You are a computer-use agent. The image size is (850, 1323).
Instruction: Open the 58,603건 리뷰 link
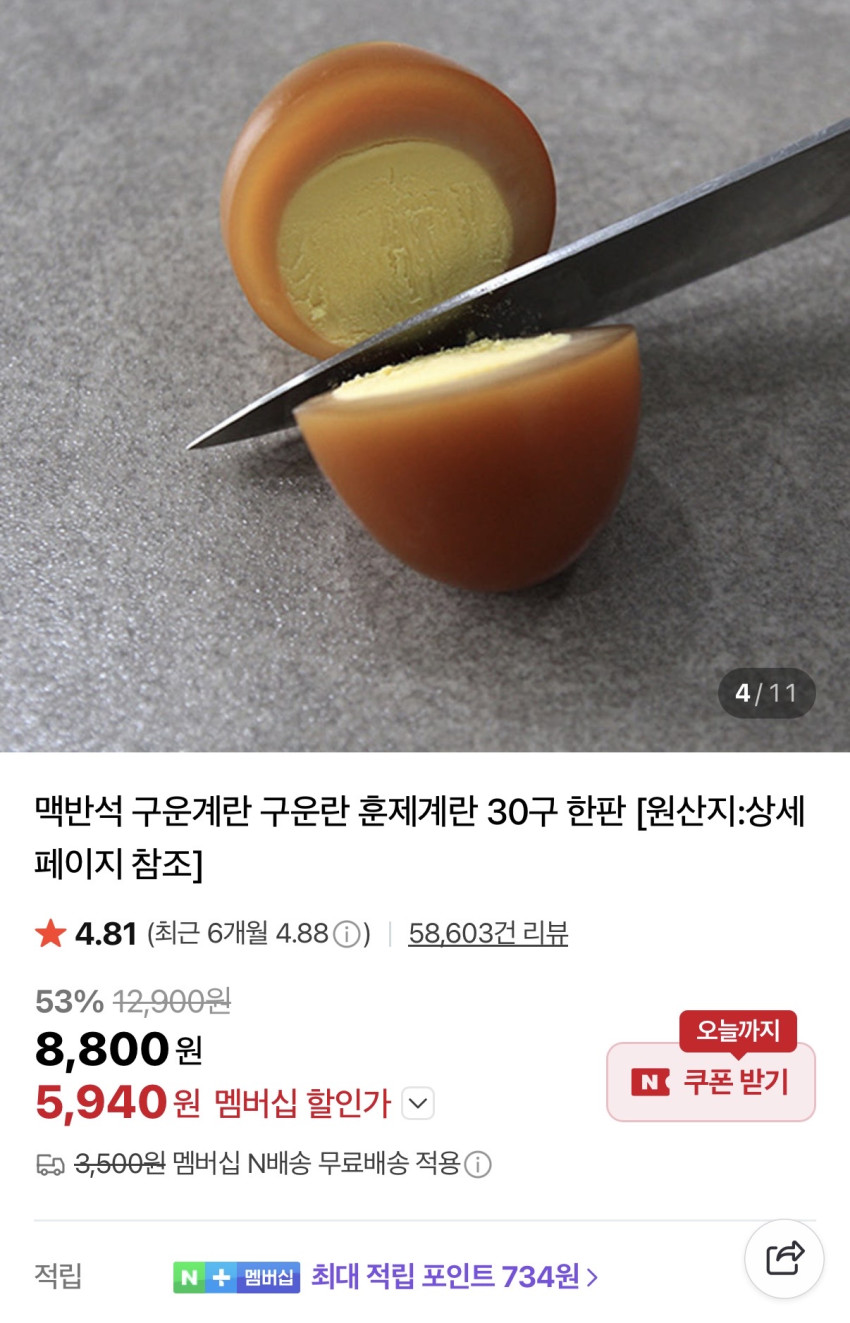click(487, 934)
